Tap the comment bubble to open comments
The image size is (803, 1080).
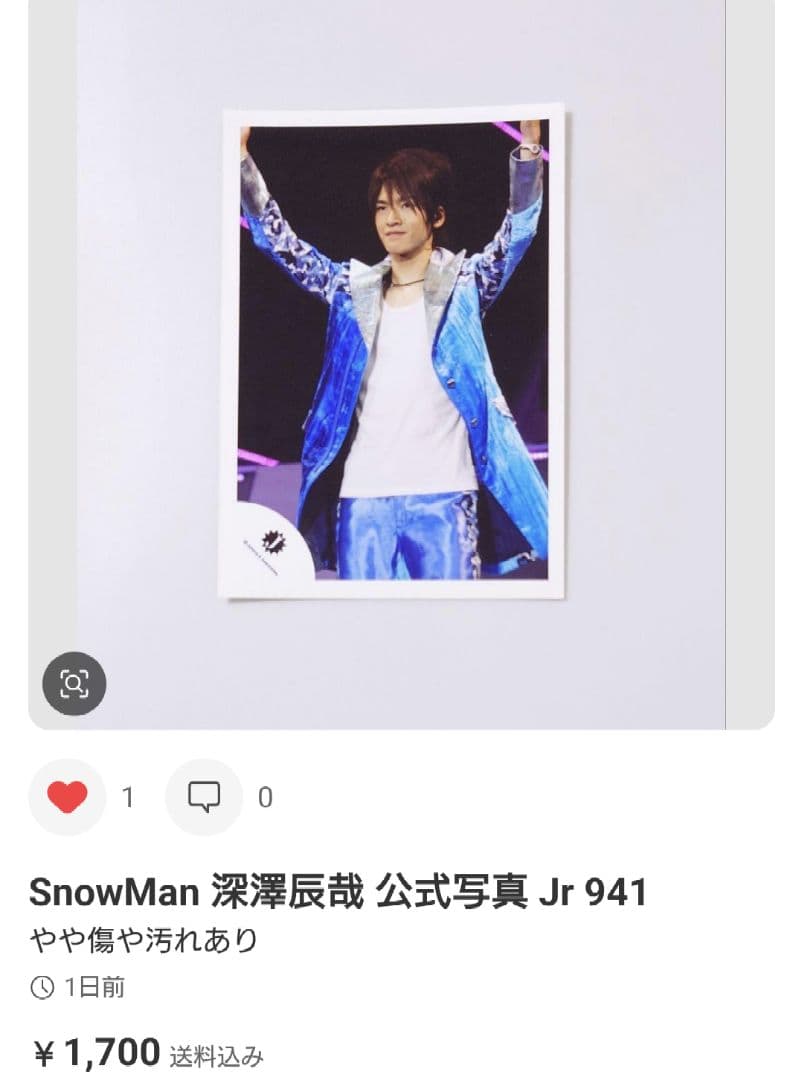click(206, 797)
